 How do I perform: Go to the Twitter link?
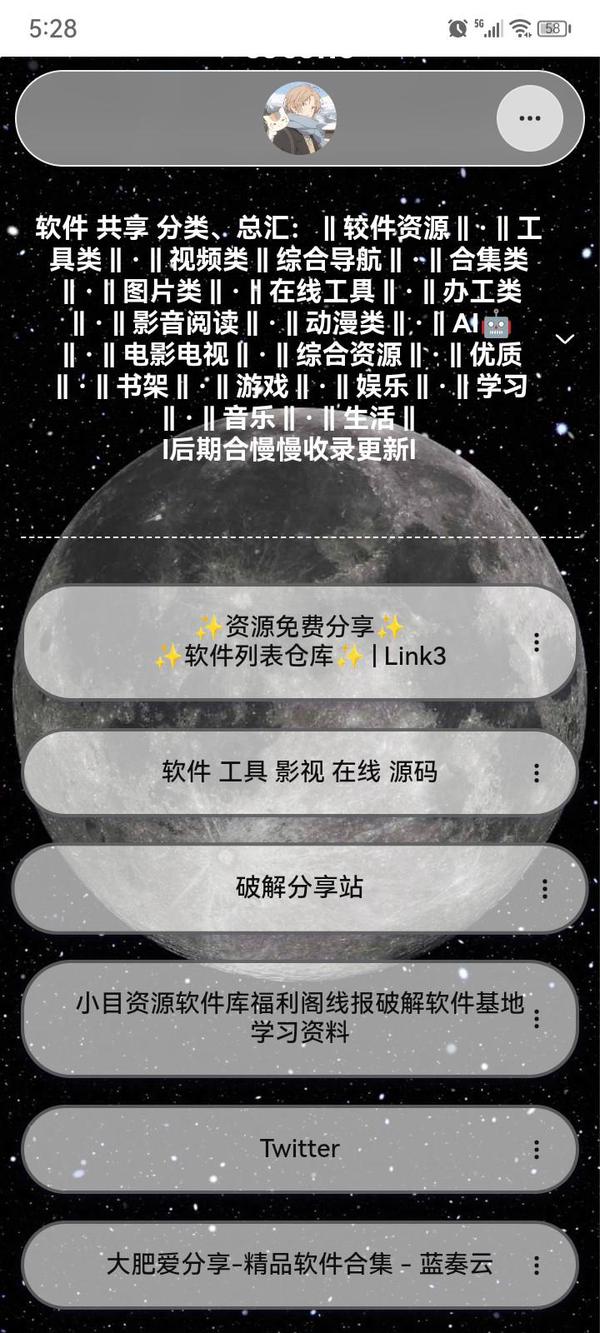tap(299, 1149)
